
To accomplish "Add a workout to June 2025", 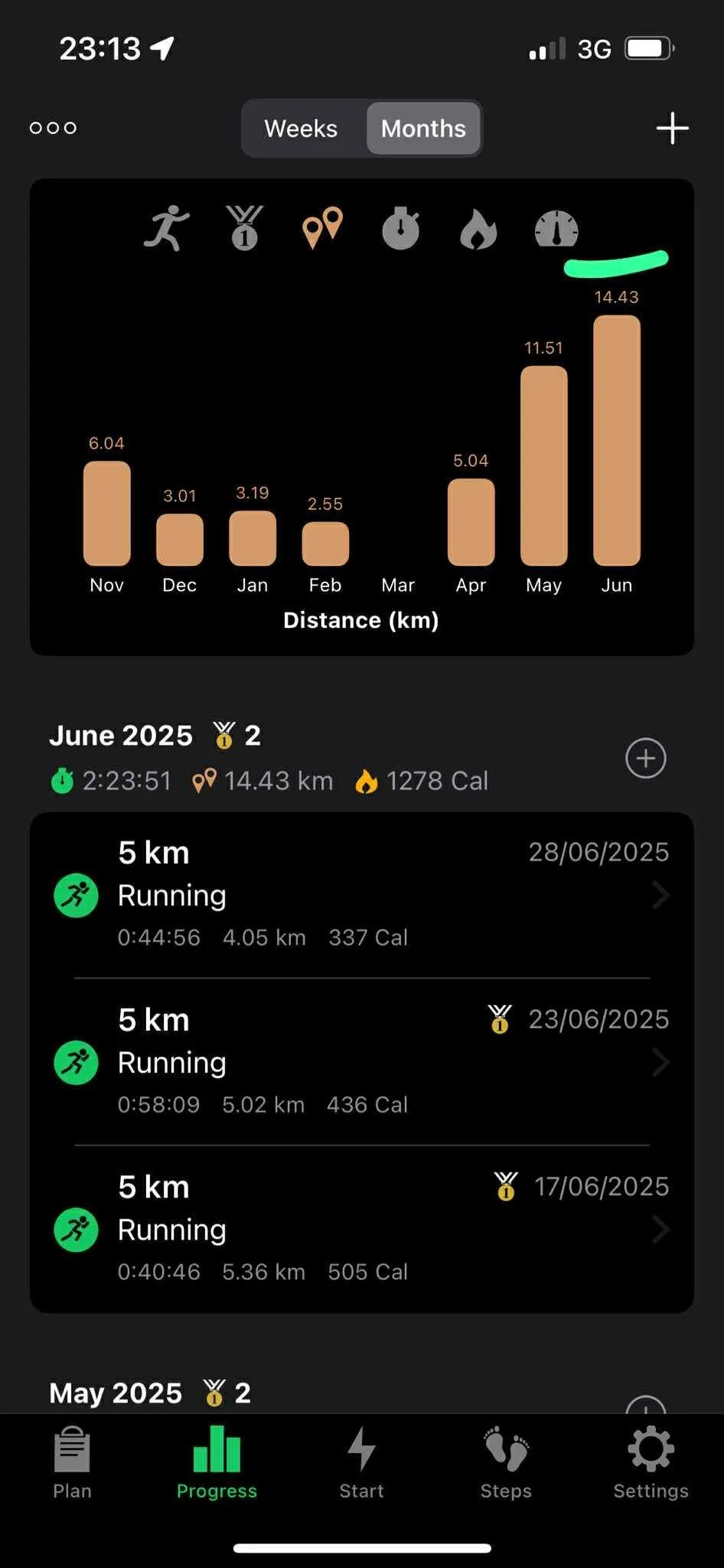I will 645,758.
